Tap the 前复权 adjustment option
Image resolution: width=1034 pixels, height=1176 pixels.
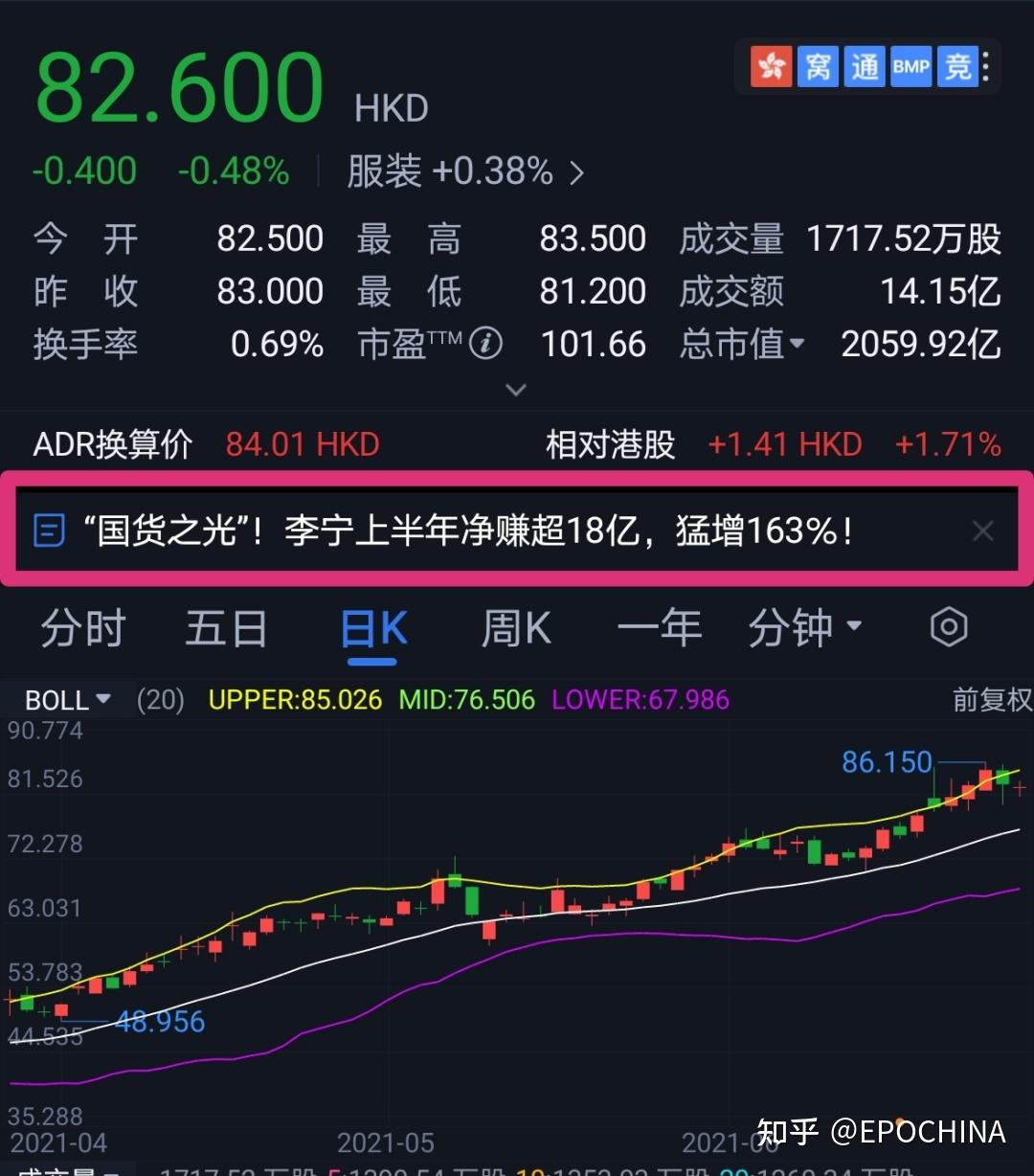[991, 700]
